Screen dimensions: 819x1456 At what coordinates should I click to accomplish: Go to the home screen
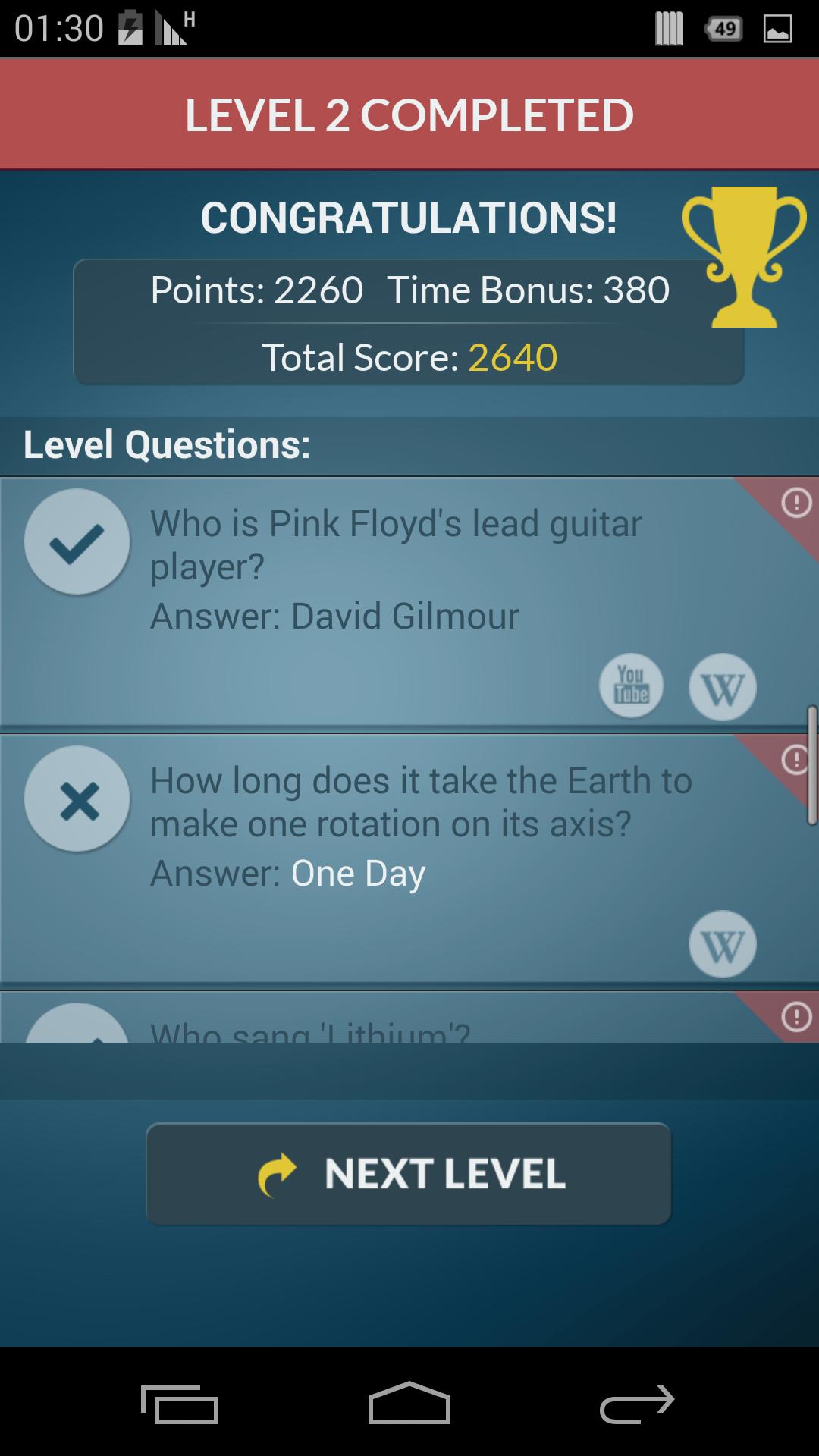click(409, 1404)
